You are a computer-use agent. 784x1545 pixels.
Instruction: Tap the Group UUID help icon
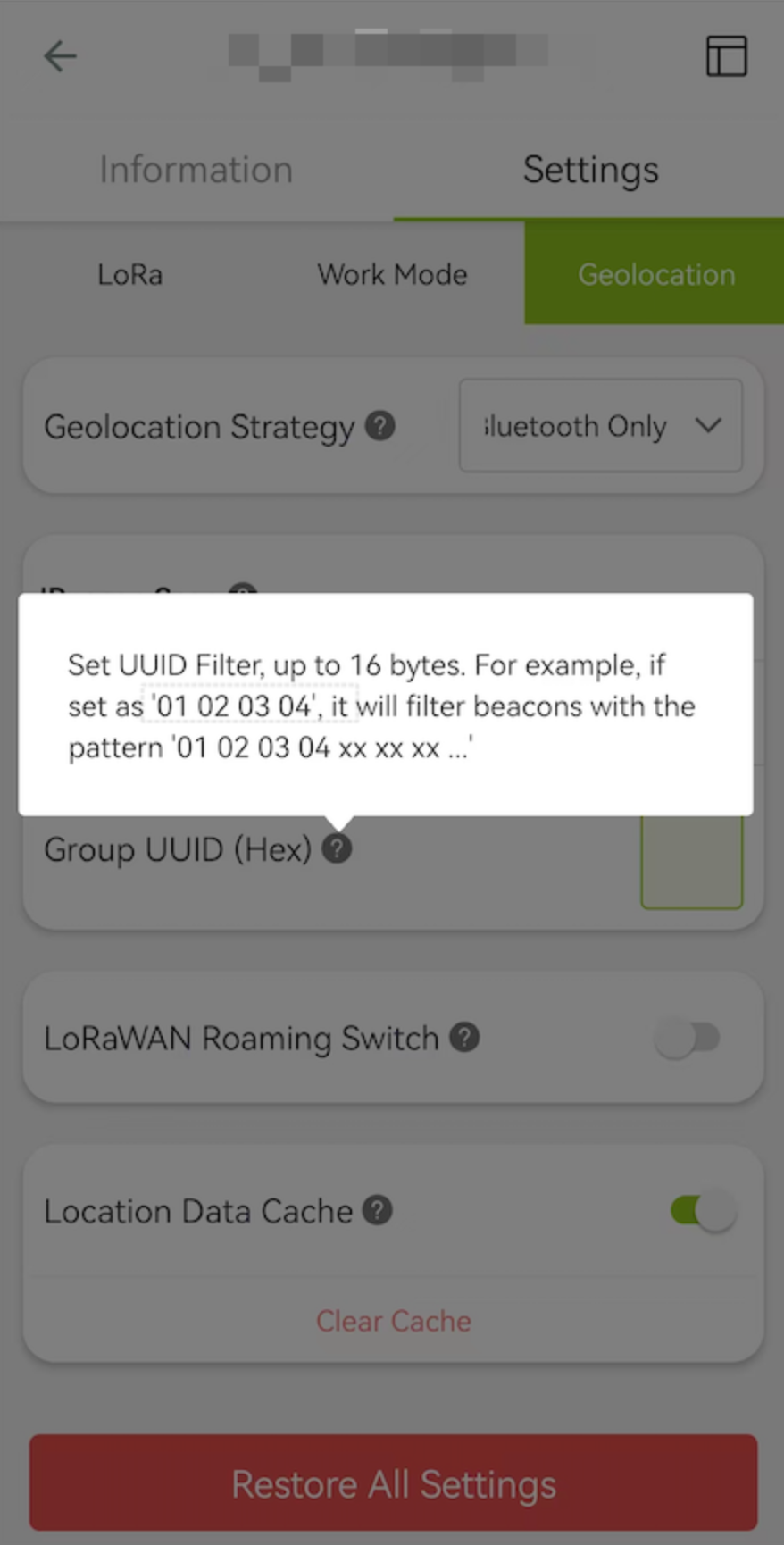pos(337,848)
